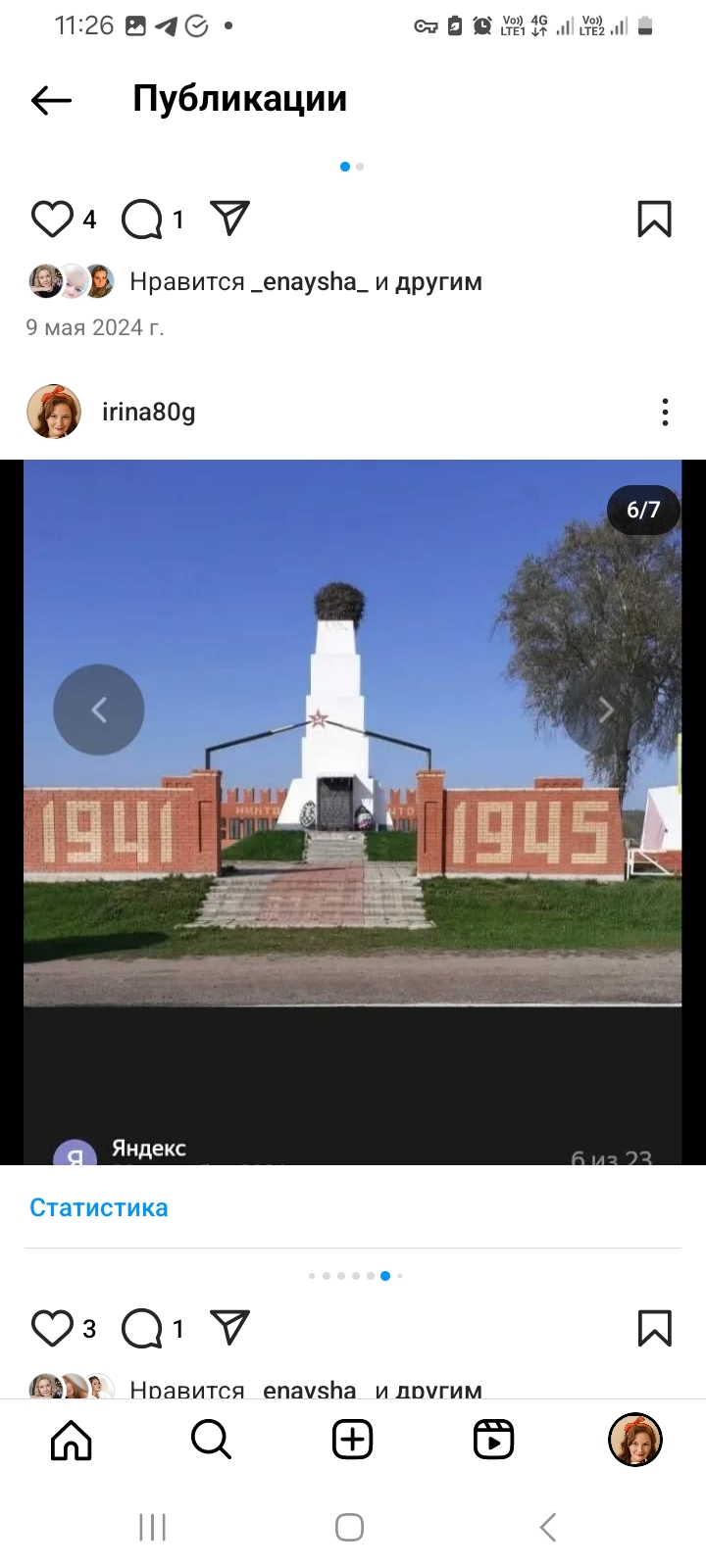
Task: Open the Search tab
Action: click(x=211, y=1440)
